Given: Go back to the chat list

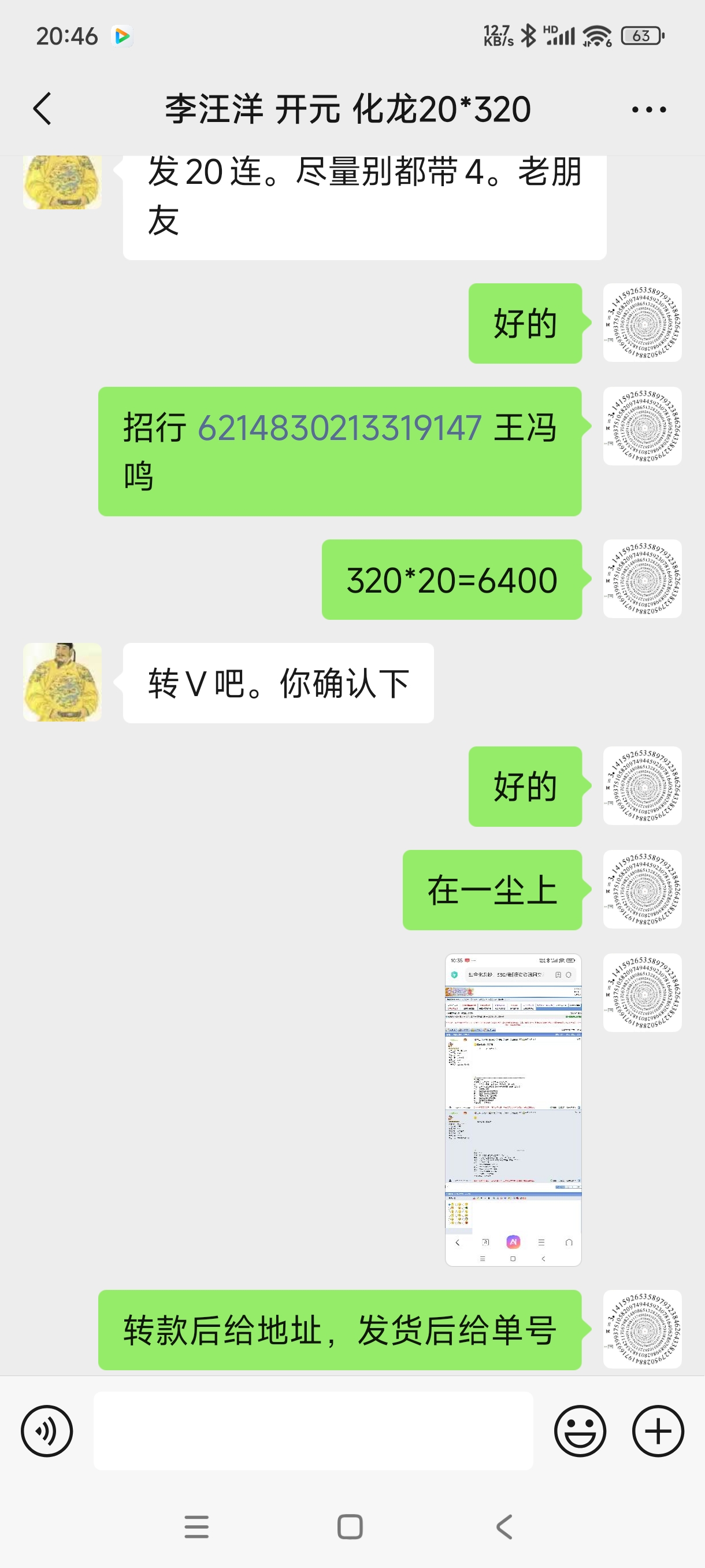Looking at the screenshot, I should (42, 109).
